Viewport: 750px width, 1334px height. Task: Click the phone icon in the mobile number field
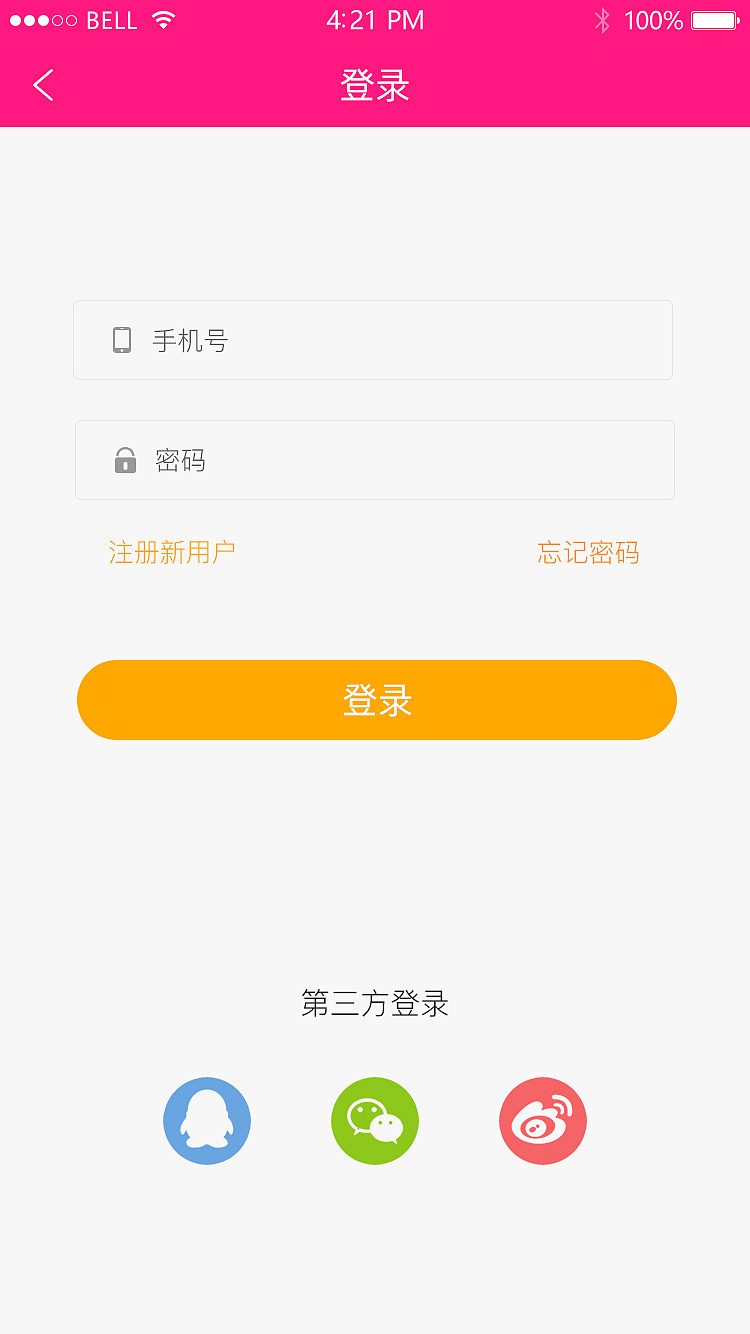point(122,340)
